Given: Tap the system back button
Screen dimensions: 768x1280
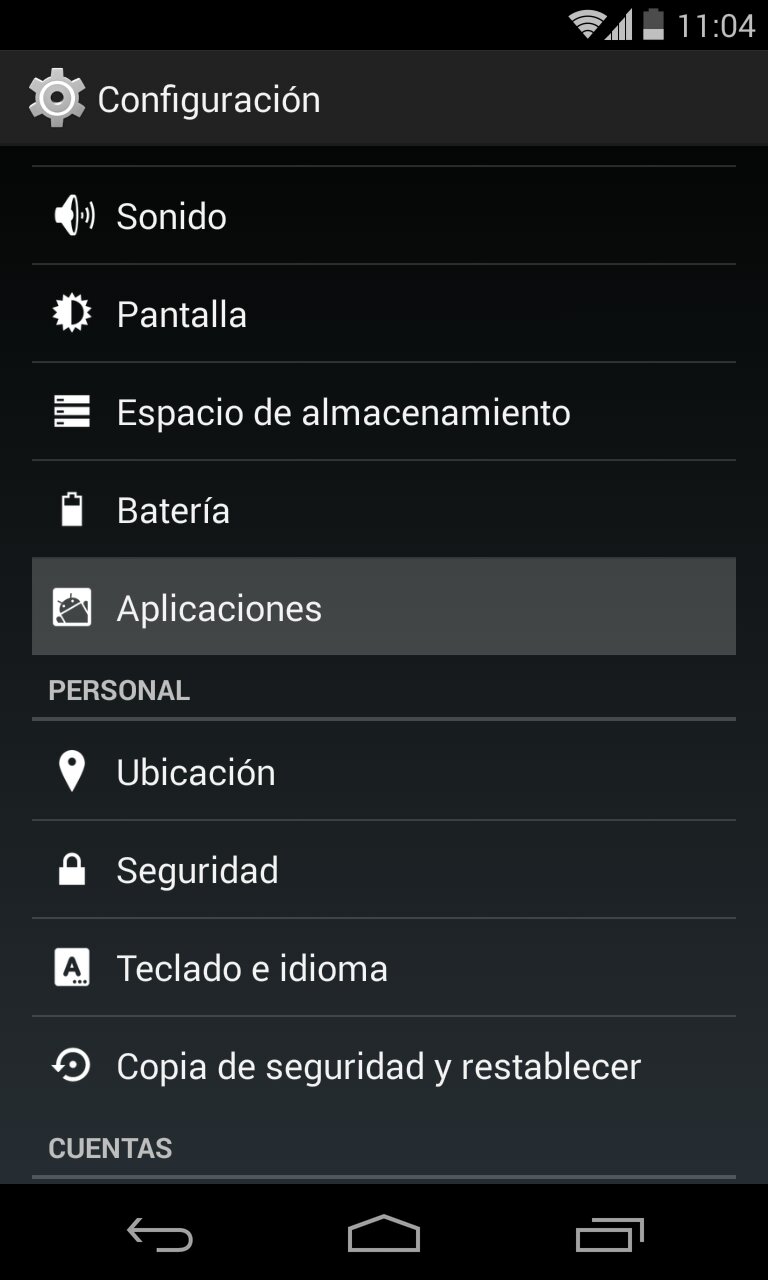Looking at the screenshot, I should tap(160, 1234).
